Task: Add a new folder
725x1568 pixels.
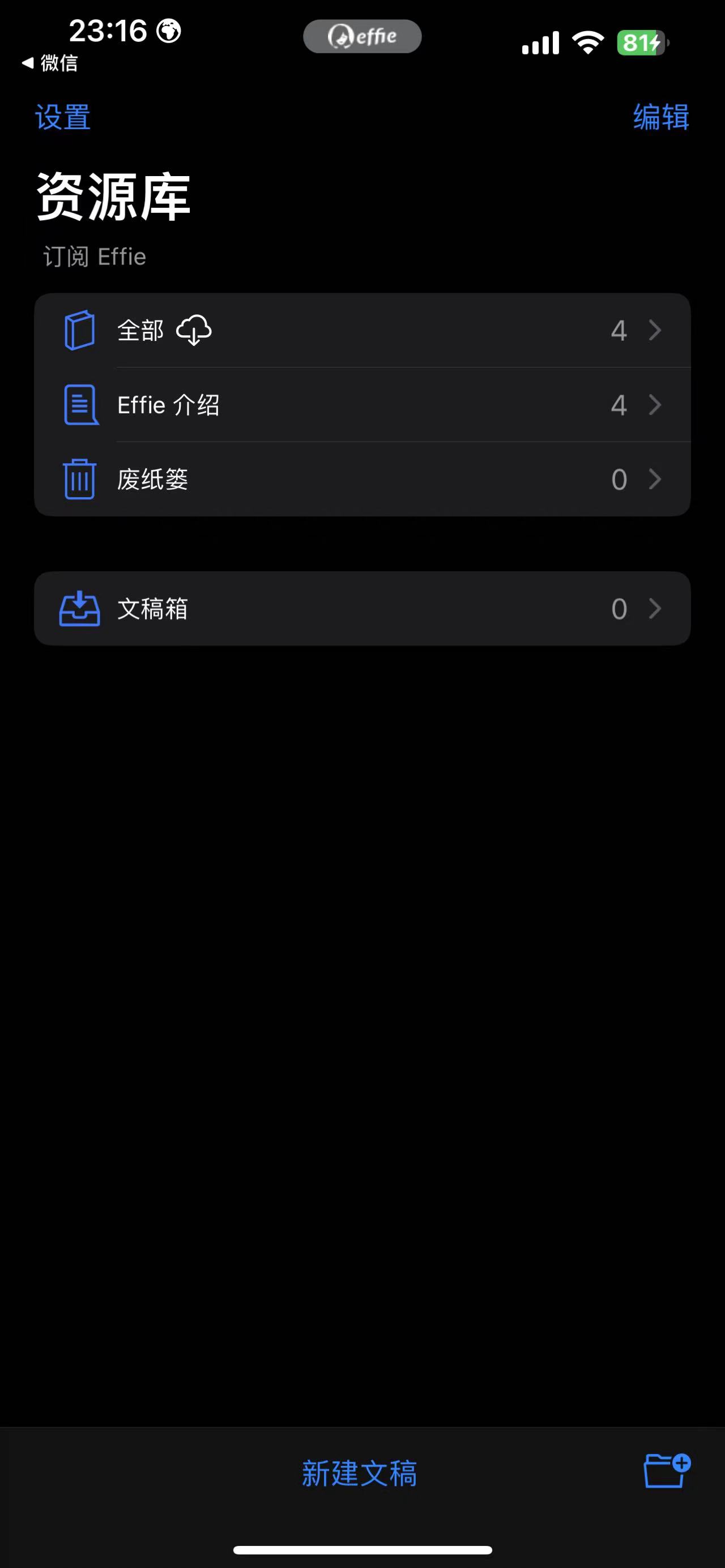Action: (x=667, y=1471)
